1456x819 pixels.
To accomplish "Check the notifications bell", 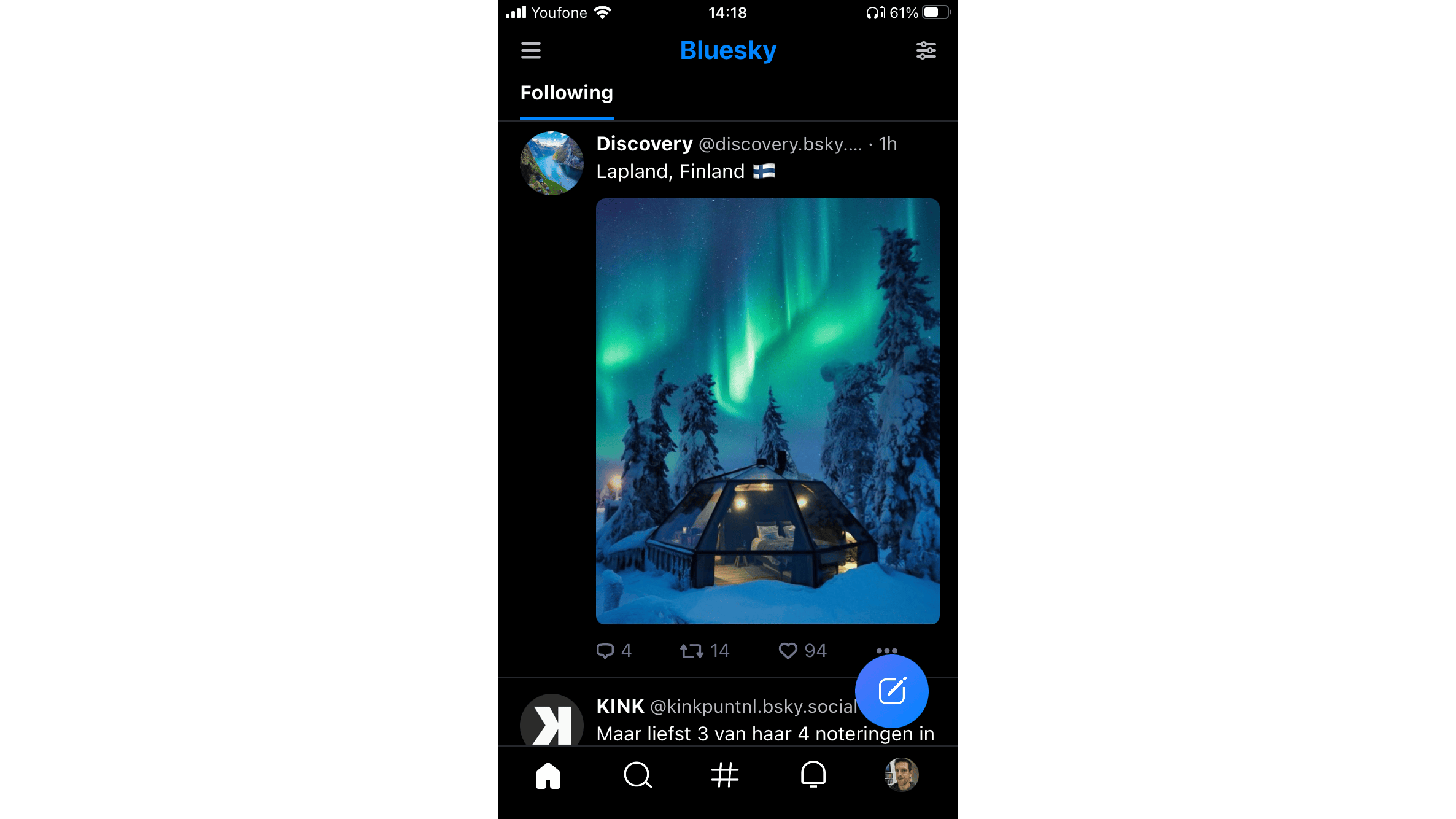I will click(813, 775).
